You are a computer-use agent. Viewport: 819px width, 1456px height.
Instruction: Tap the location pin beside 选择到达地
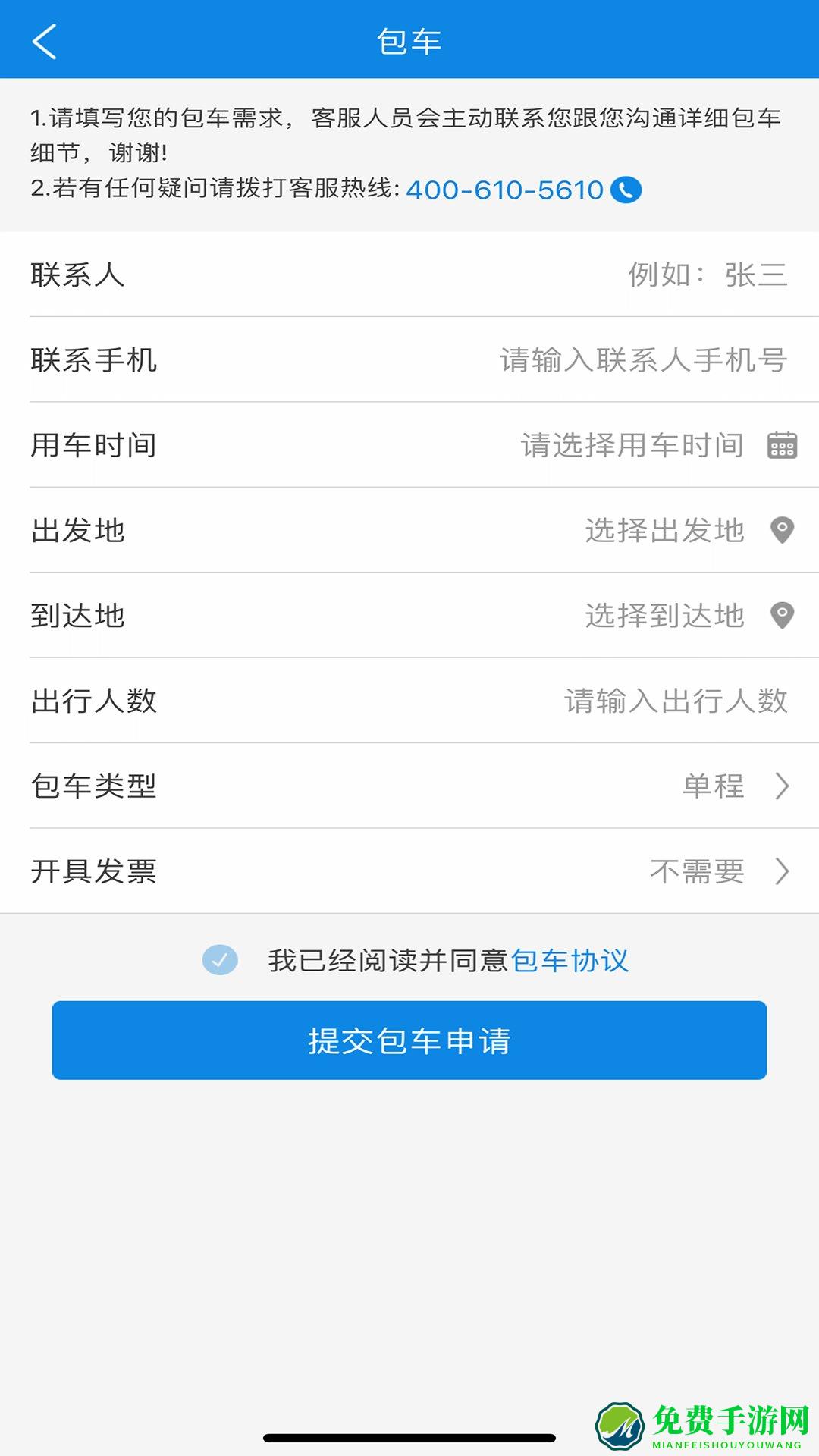click(782, 617)
